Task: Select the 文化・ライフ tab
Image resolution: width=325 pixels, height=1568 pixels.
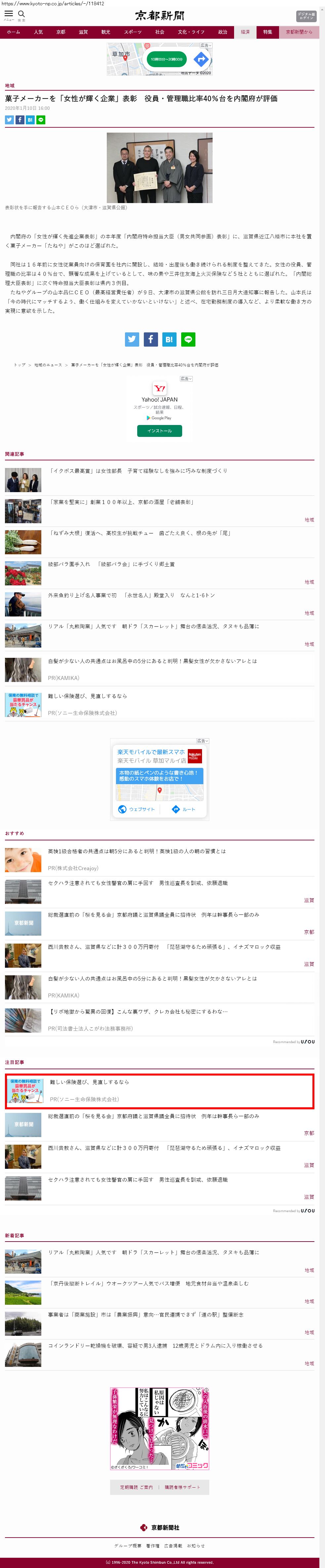Action: [191, 32]
